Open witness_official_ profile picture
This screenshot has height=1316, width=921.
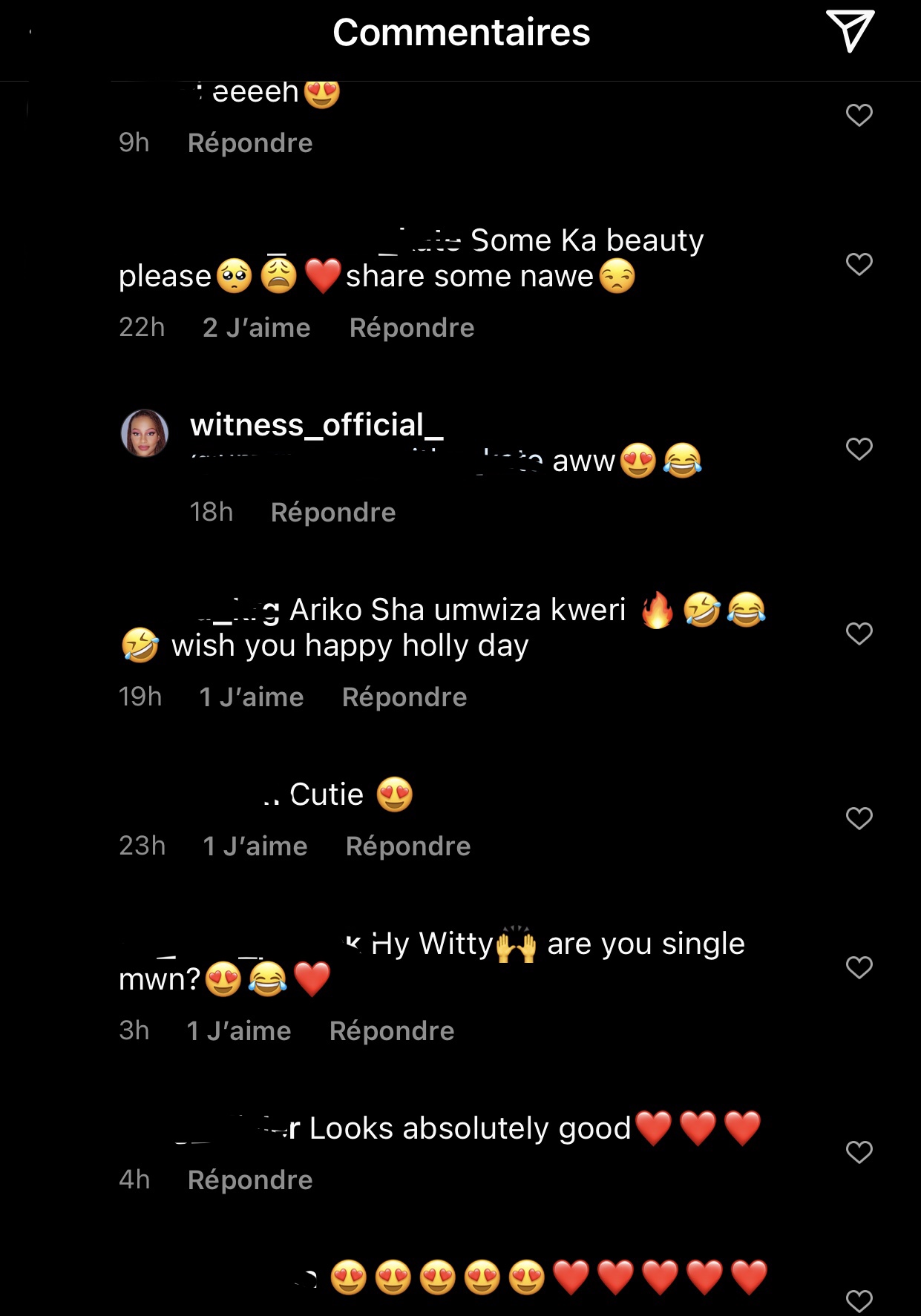(145, 433)
